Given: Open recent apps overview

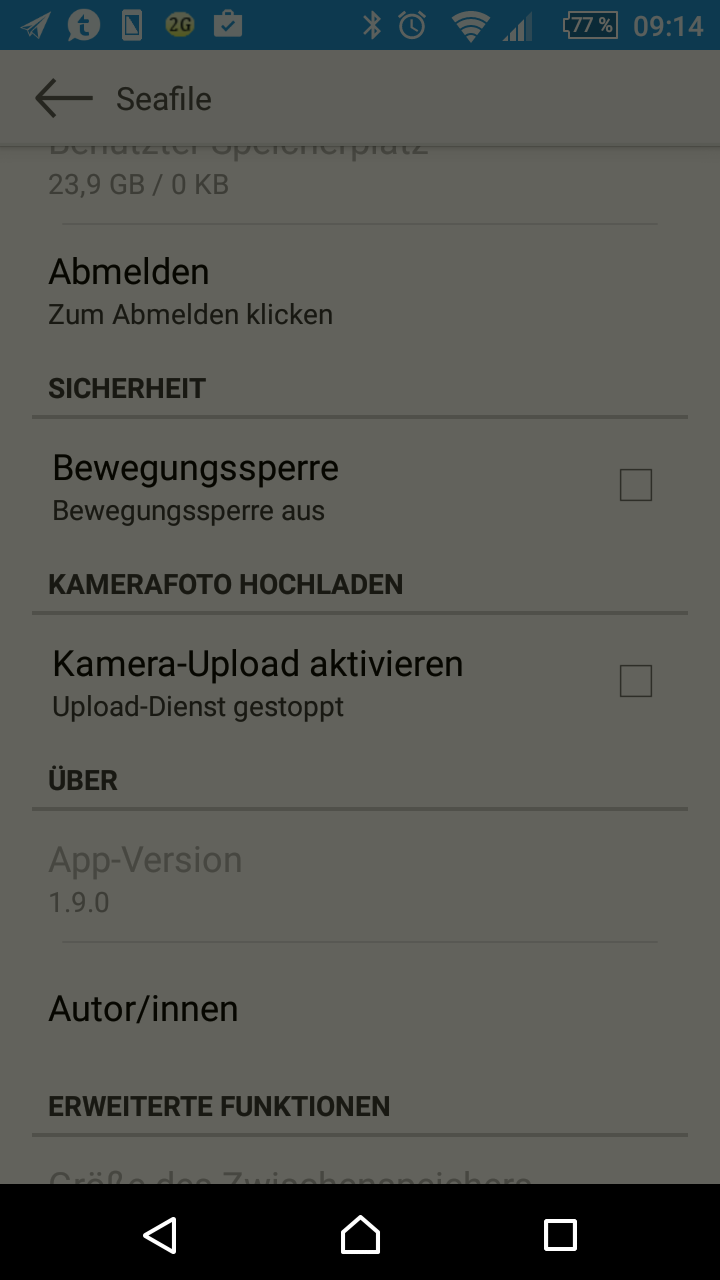Looking at the screenshot, I should 560,1234.
